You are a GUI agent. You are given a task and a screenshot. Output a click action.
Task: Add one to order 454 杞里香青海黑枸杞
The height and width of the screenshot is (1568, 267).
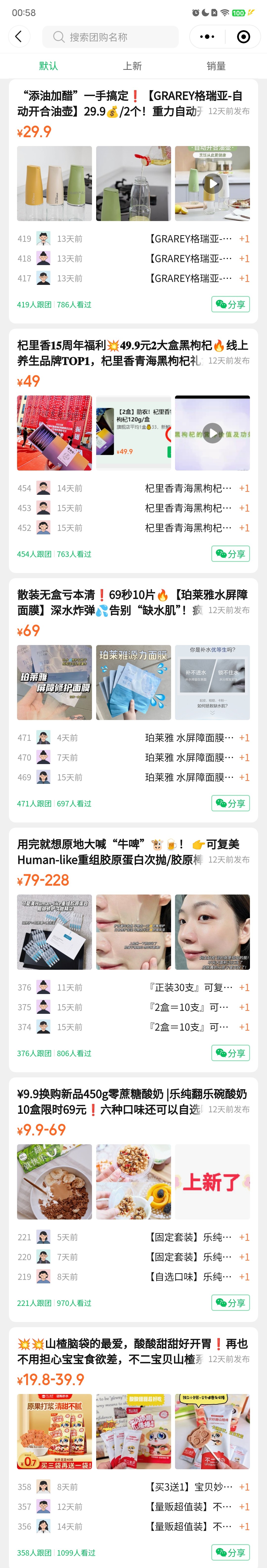coord(244,488)
